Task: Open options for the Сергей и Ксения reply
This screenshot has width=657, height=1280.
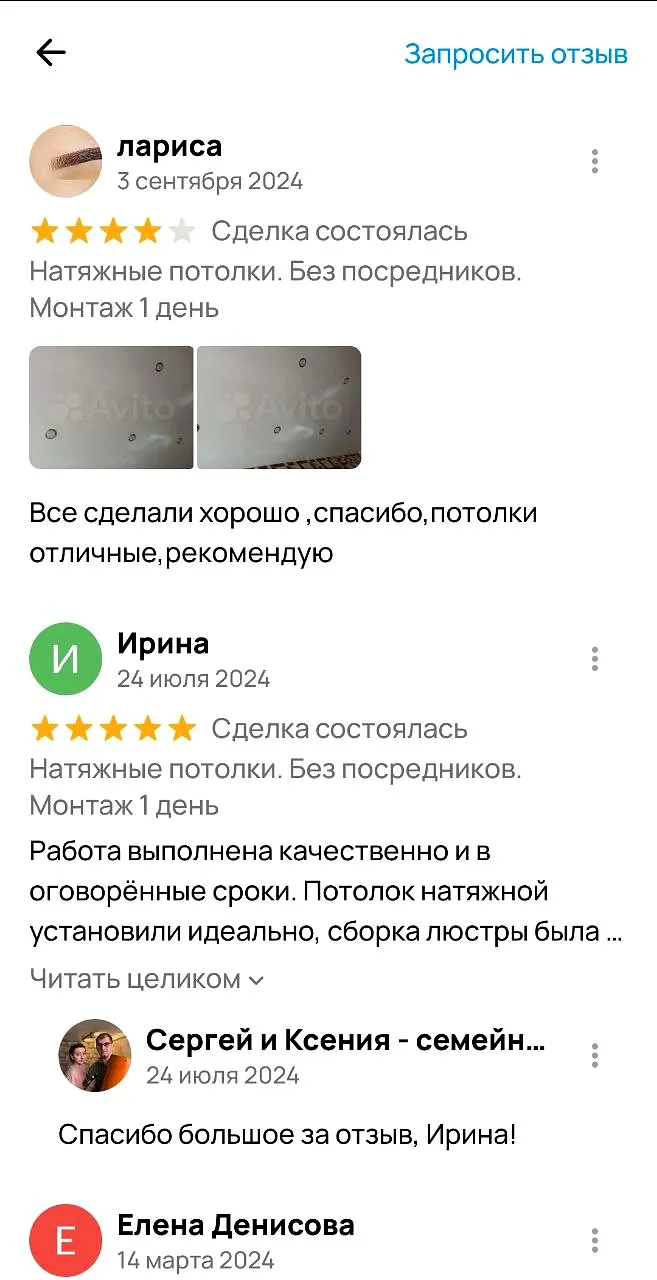Action: tap(595, 1056)
